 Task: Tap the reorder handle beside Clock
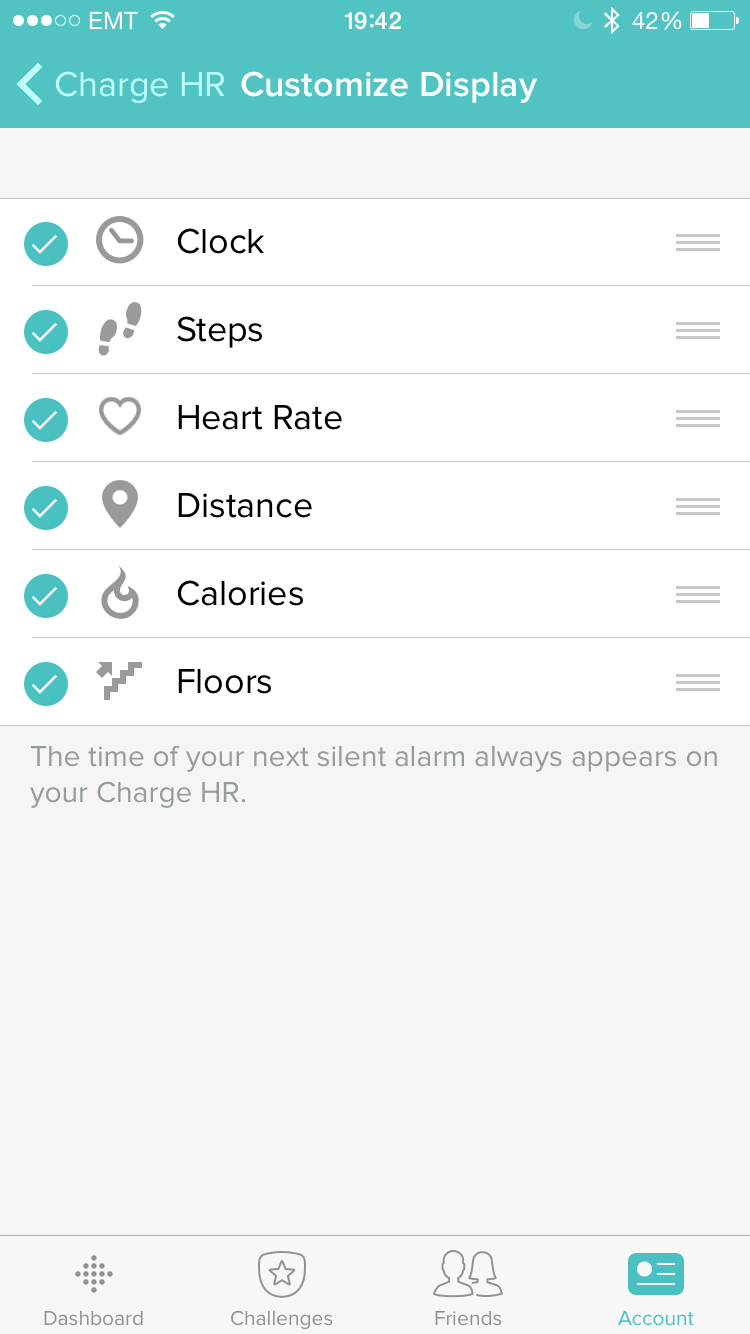698,242
